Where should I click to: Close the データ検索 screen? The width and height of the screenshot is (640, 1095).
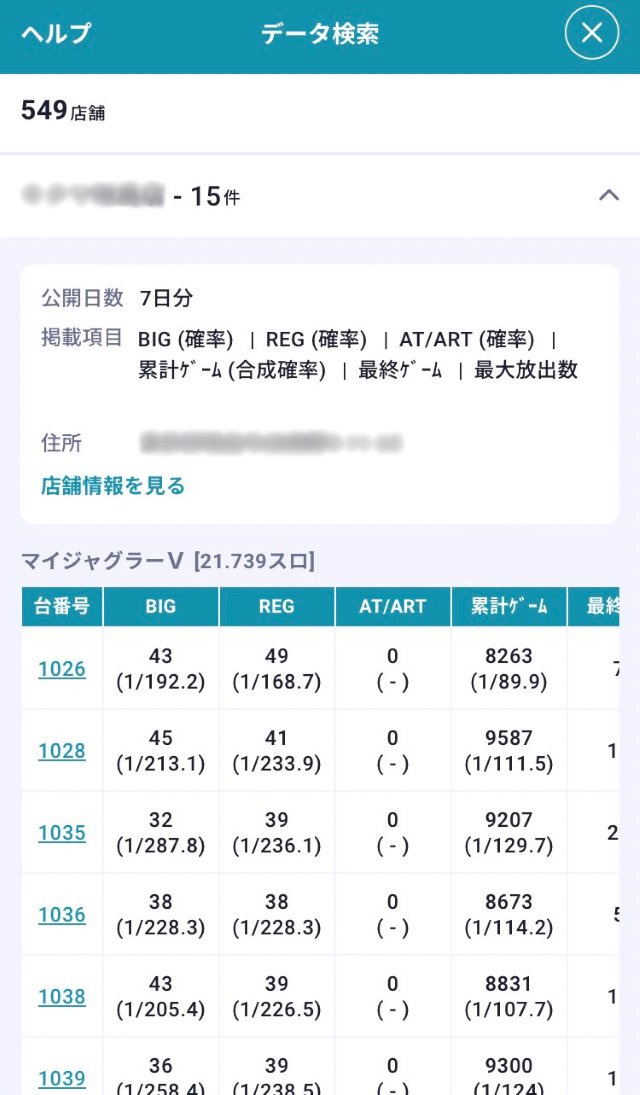592,33
